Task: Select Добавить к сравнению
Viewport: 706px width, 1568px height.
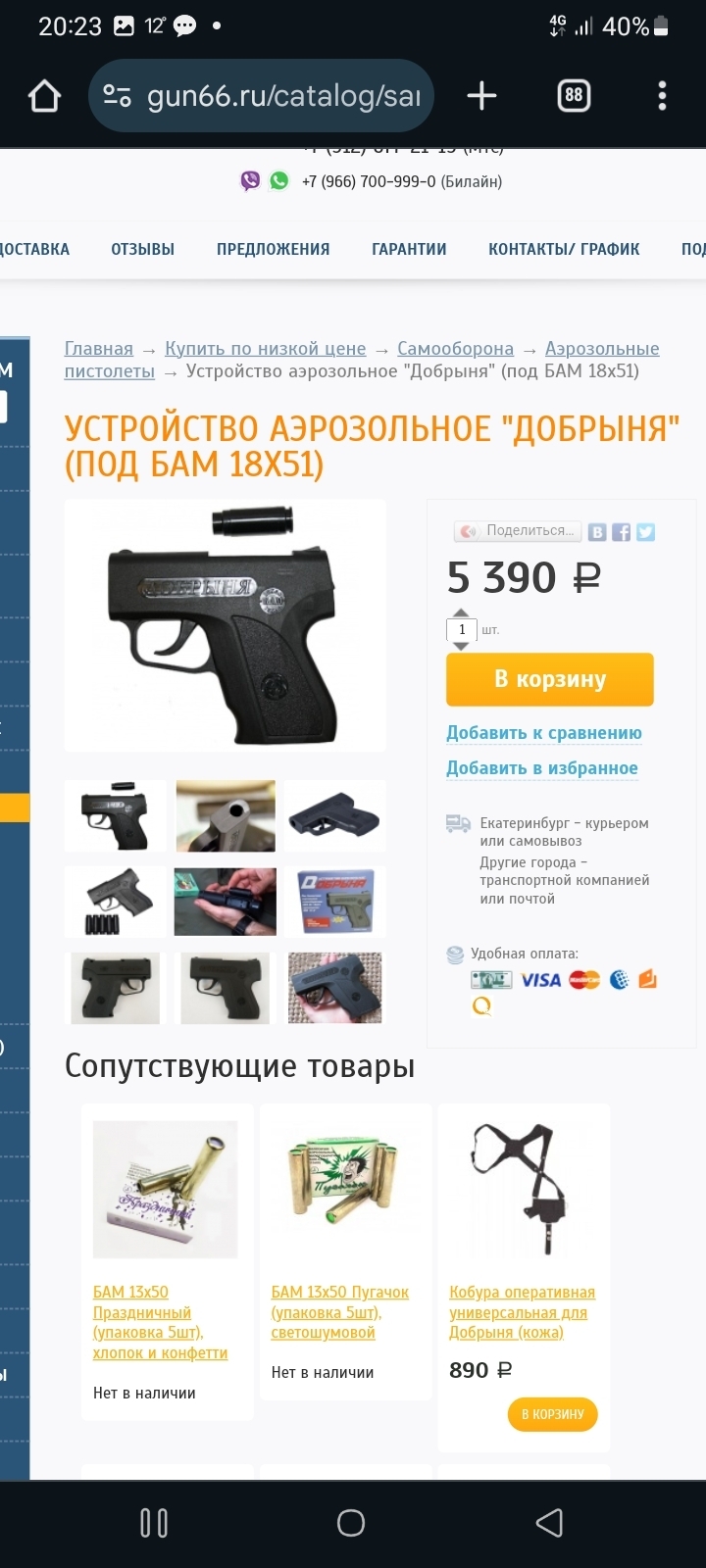Action: 543,733
